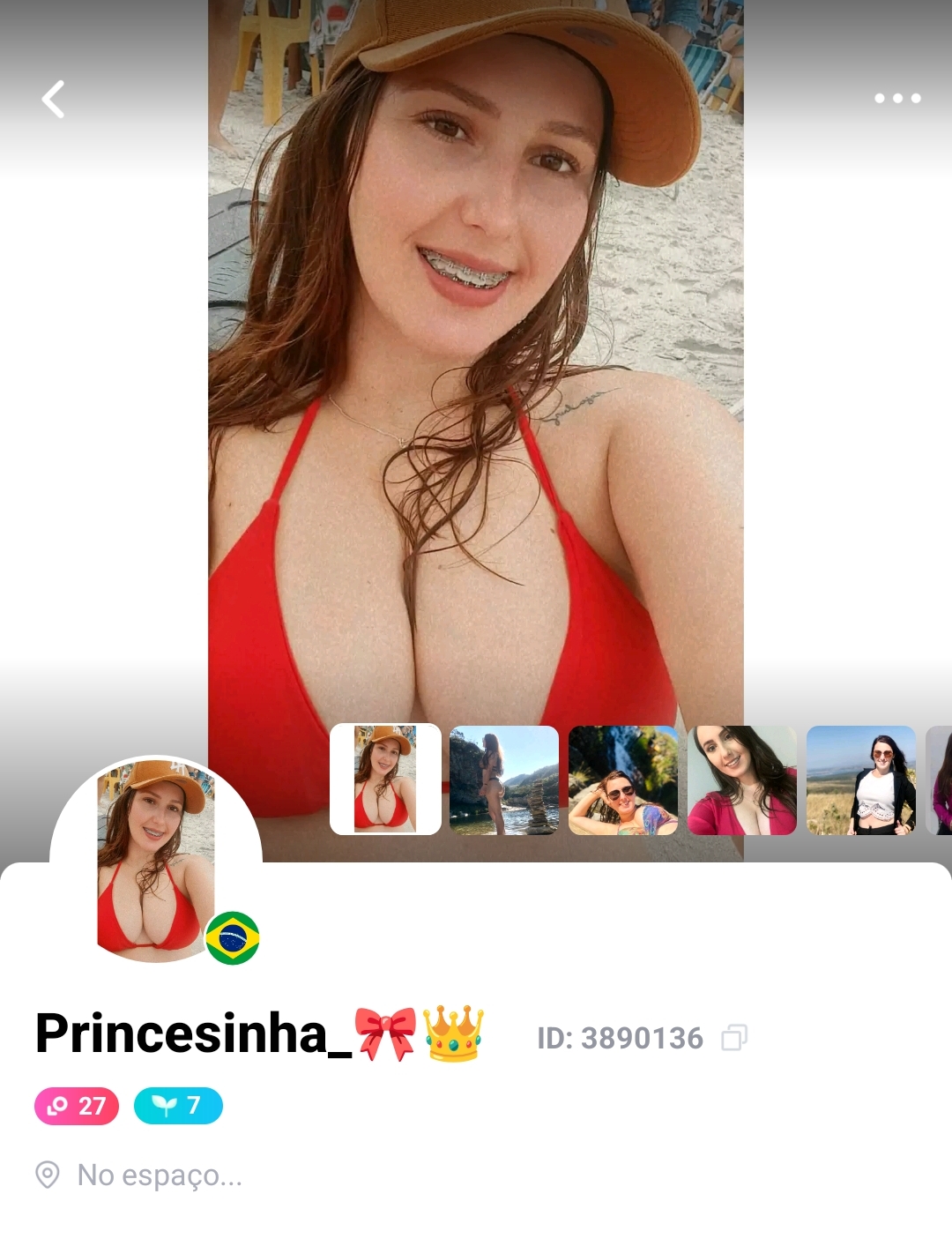
Task: Copy the user ID 3890136
Action: click(x=733, y=1038)
